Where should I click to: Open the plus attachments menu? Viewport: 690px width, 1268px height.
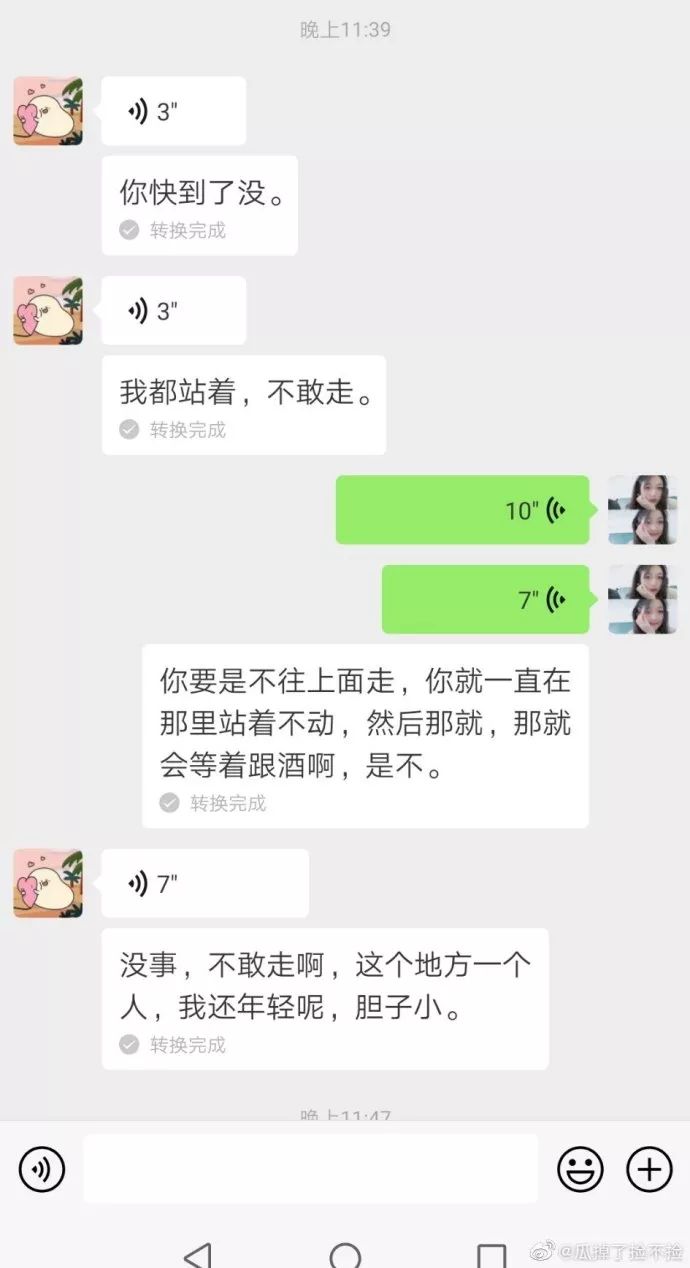point(649,1169)
